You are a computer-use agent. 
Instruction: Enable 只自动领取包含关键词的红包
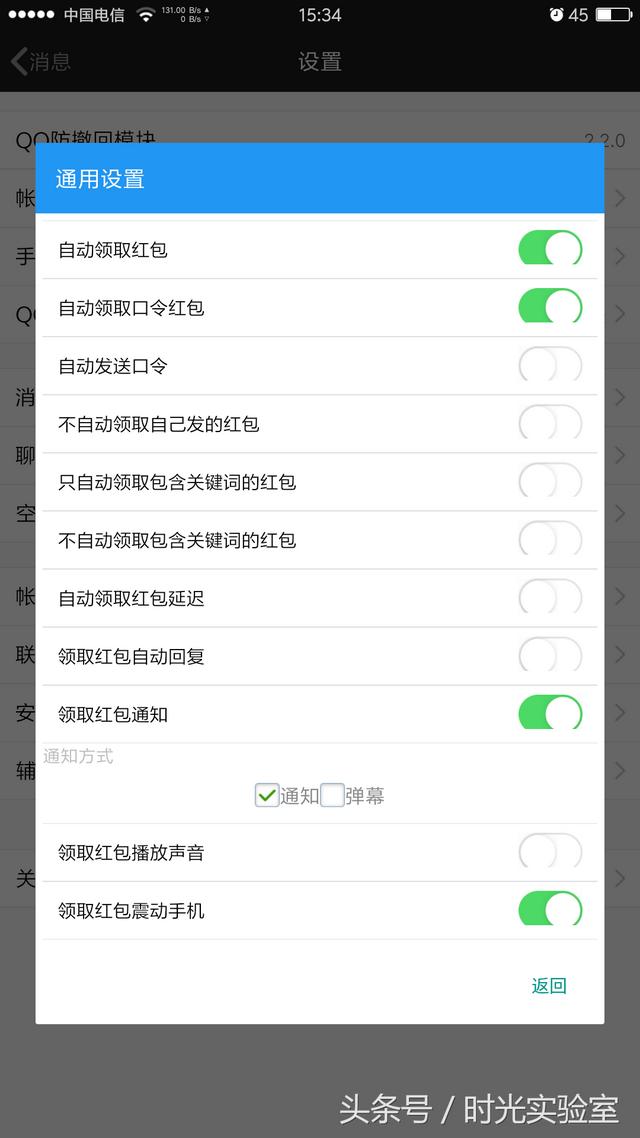click(550, 482)
